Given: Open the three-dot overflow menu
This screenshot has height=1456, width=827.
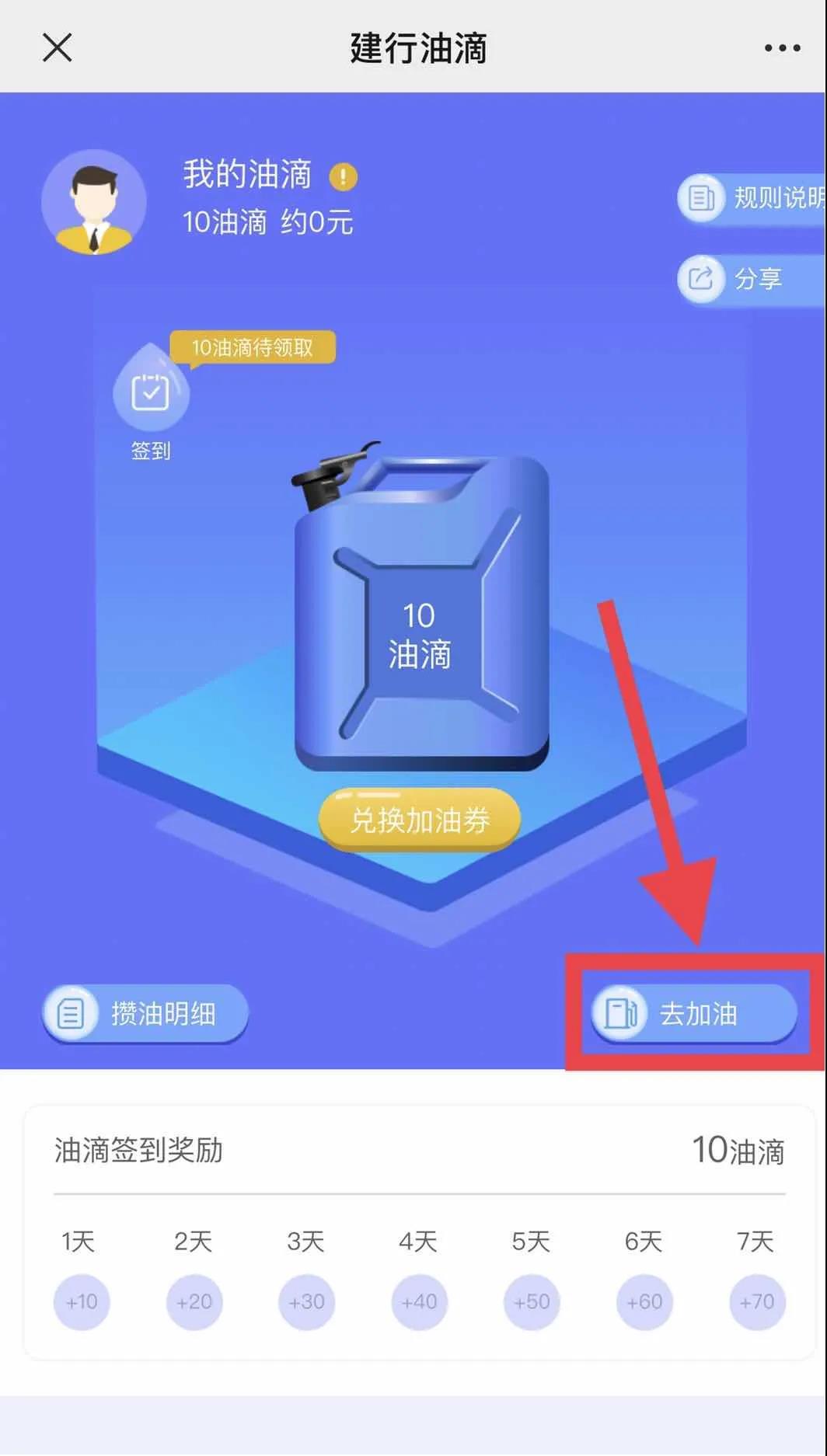Looking at the screenshot, I should click(781, 48).
